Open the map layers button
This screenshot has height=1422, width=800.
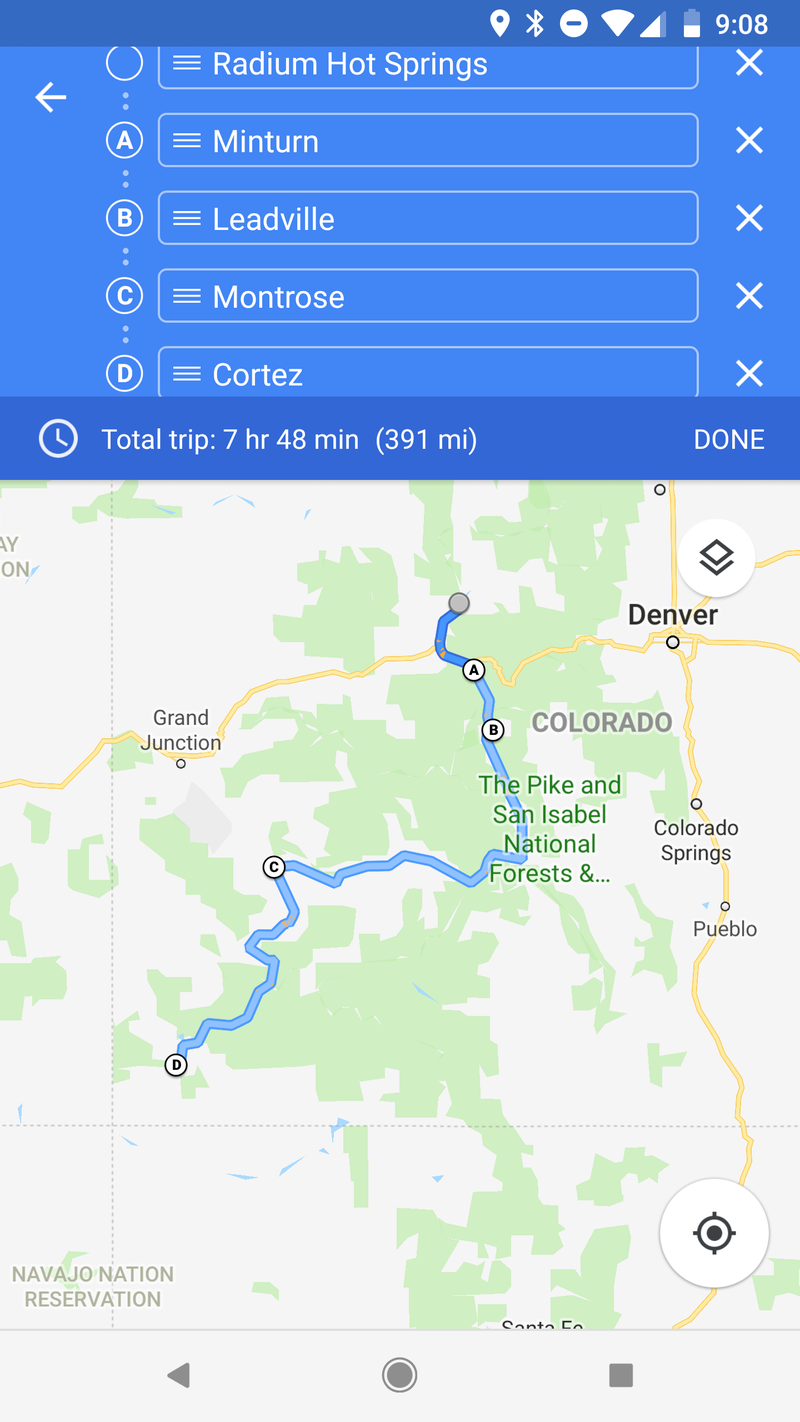point(716,557)
